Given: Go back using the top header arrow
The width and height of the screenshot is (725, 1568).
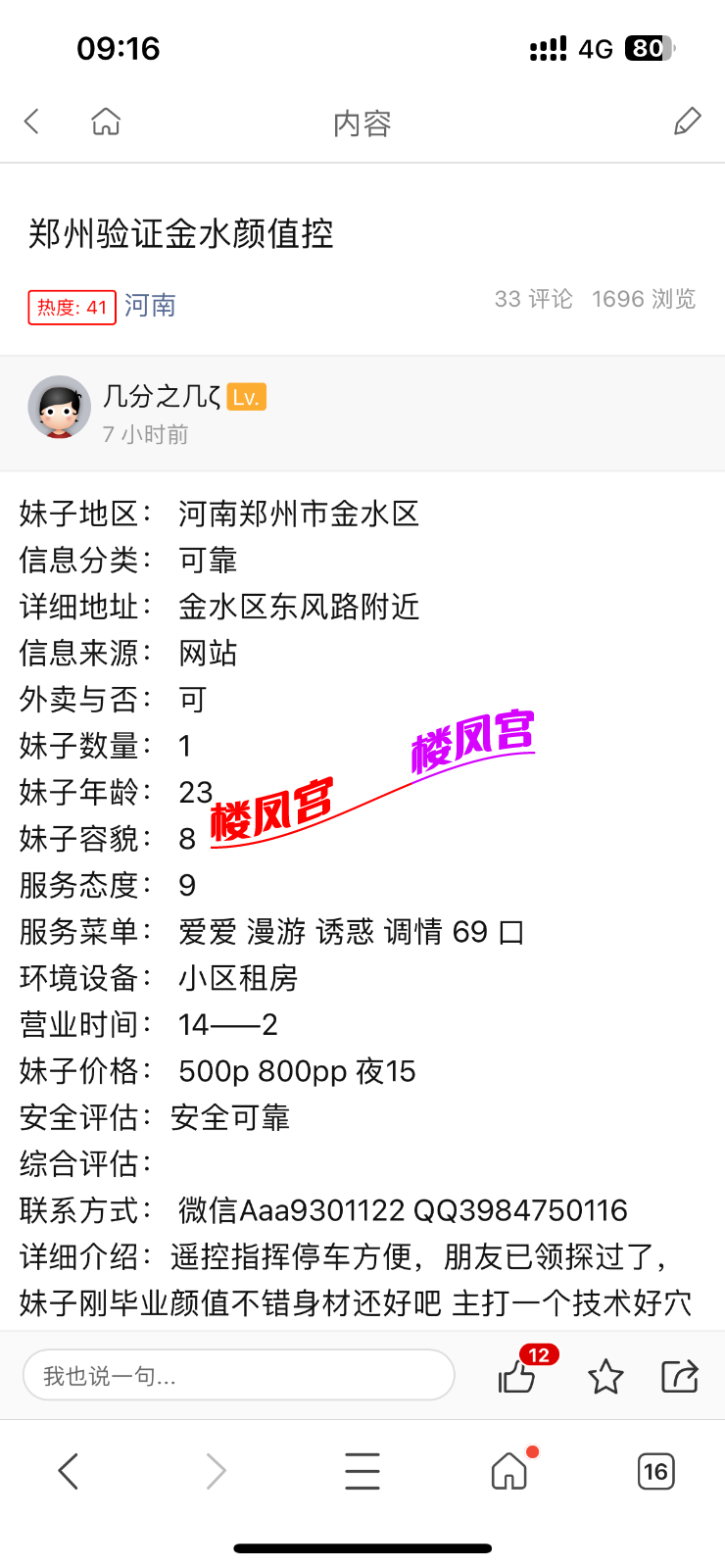Looking at the screenshot, I should tap(32, 122).
